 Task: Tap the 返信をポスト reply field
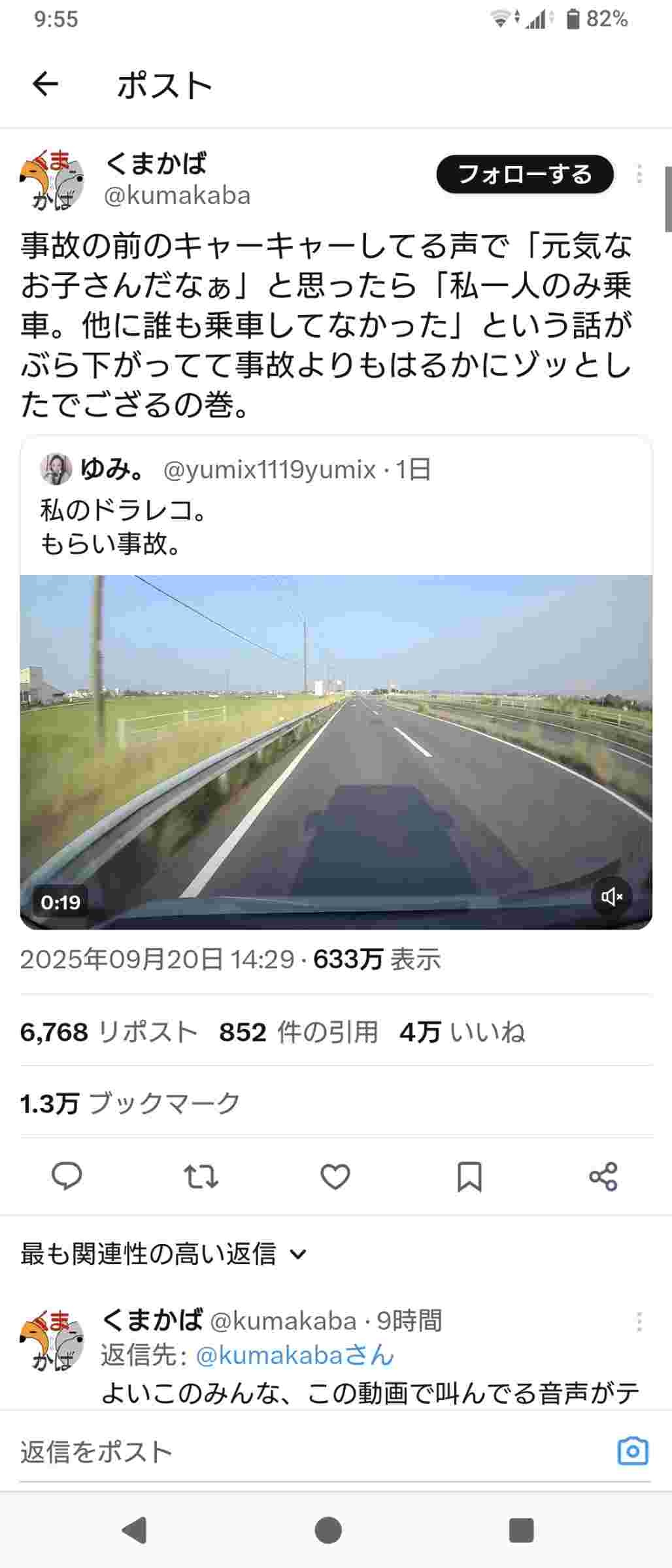click(294, 1452)
